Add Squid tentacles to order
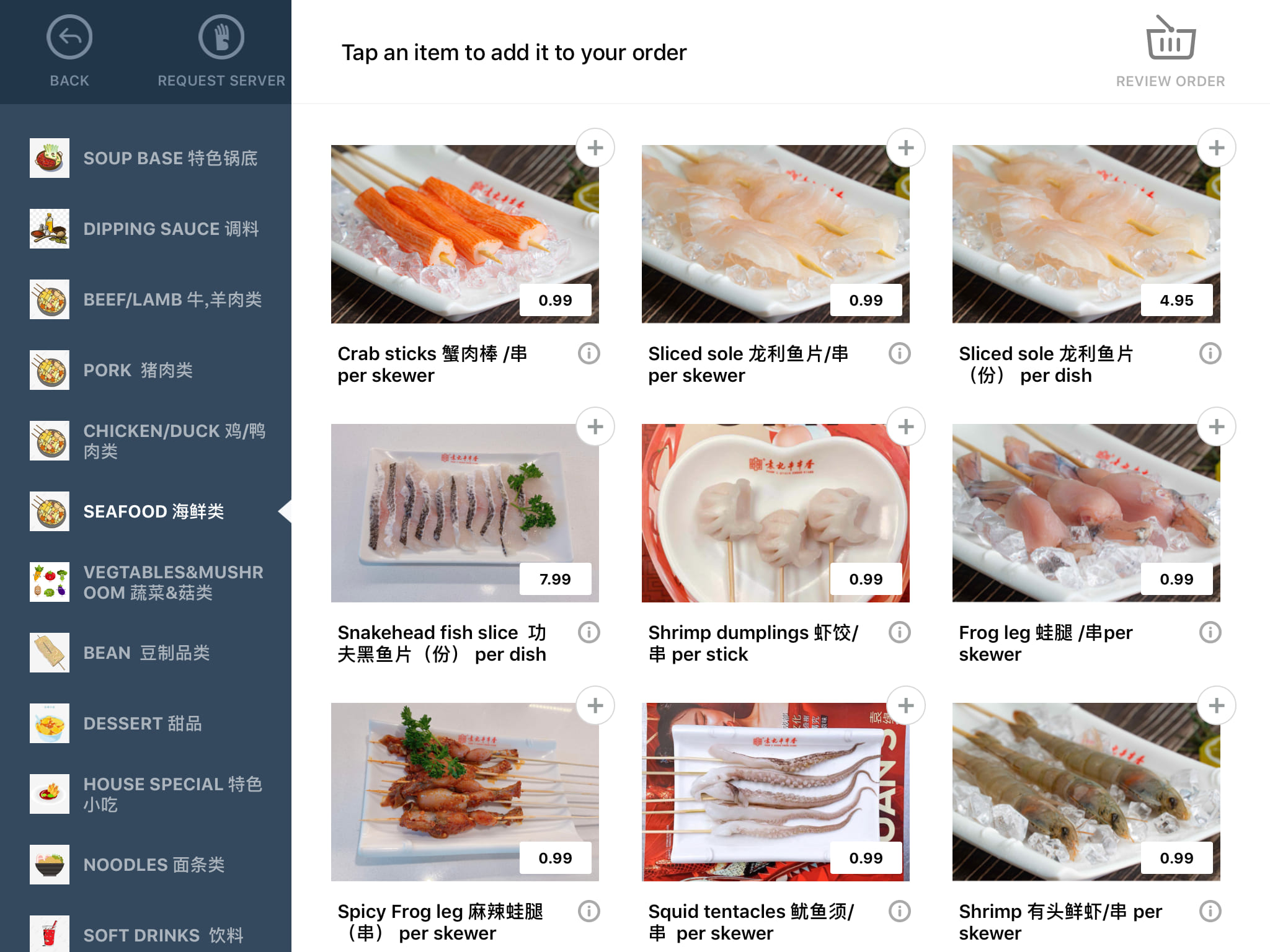The height and width of the screenshot is (952, 1270). [905, 706]
